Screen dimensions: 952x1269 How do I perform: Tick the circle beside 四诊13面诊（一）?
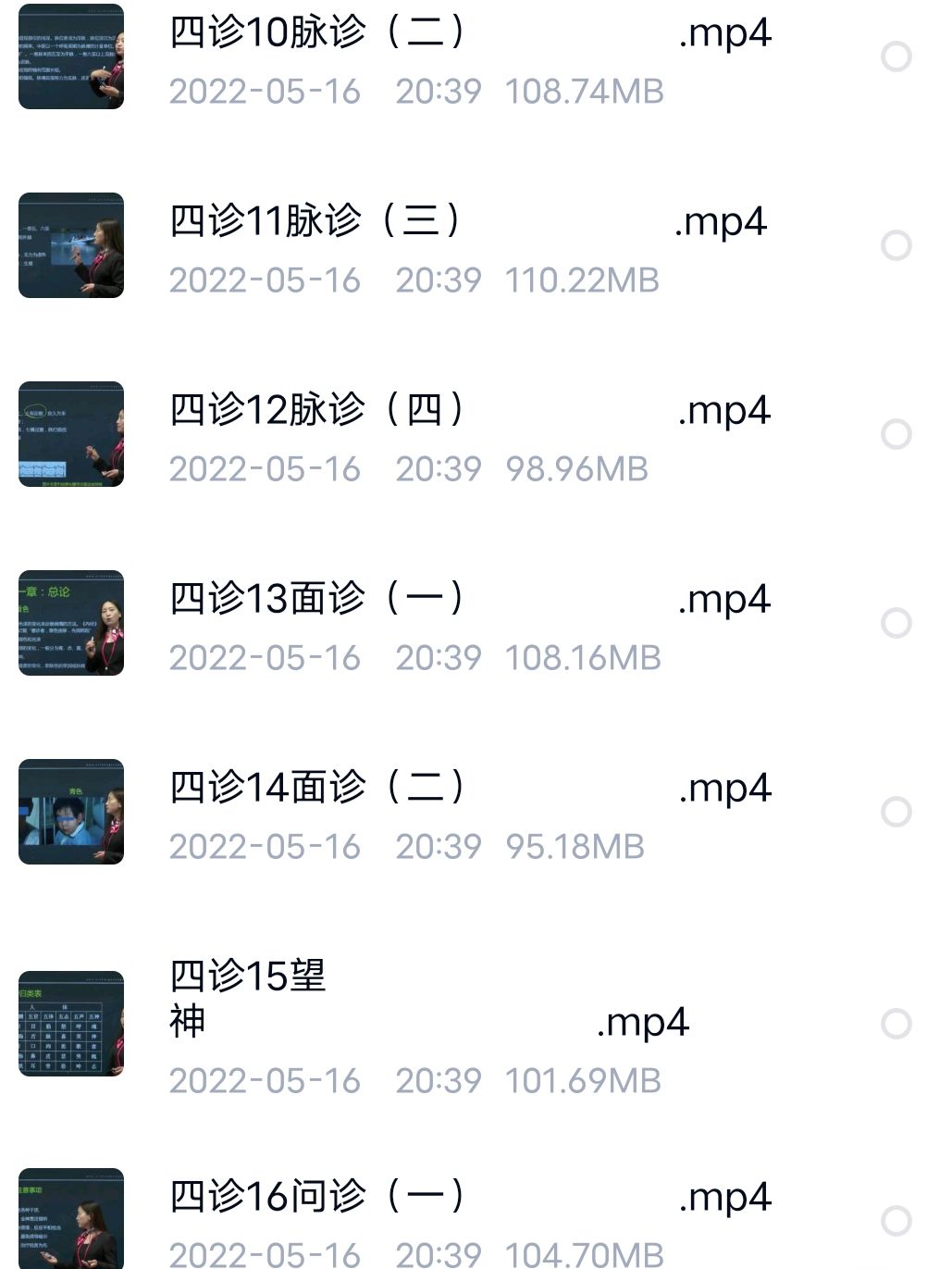894,622
